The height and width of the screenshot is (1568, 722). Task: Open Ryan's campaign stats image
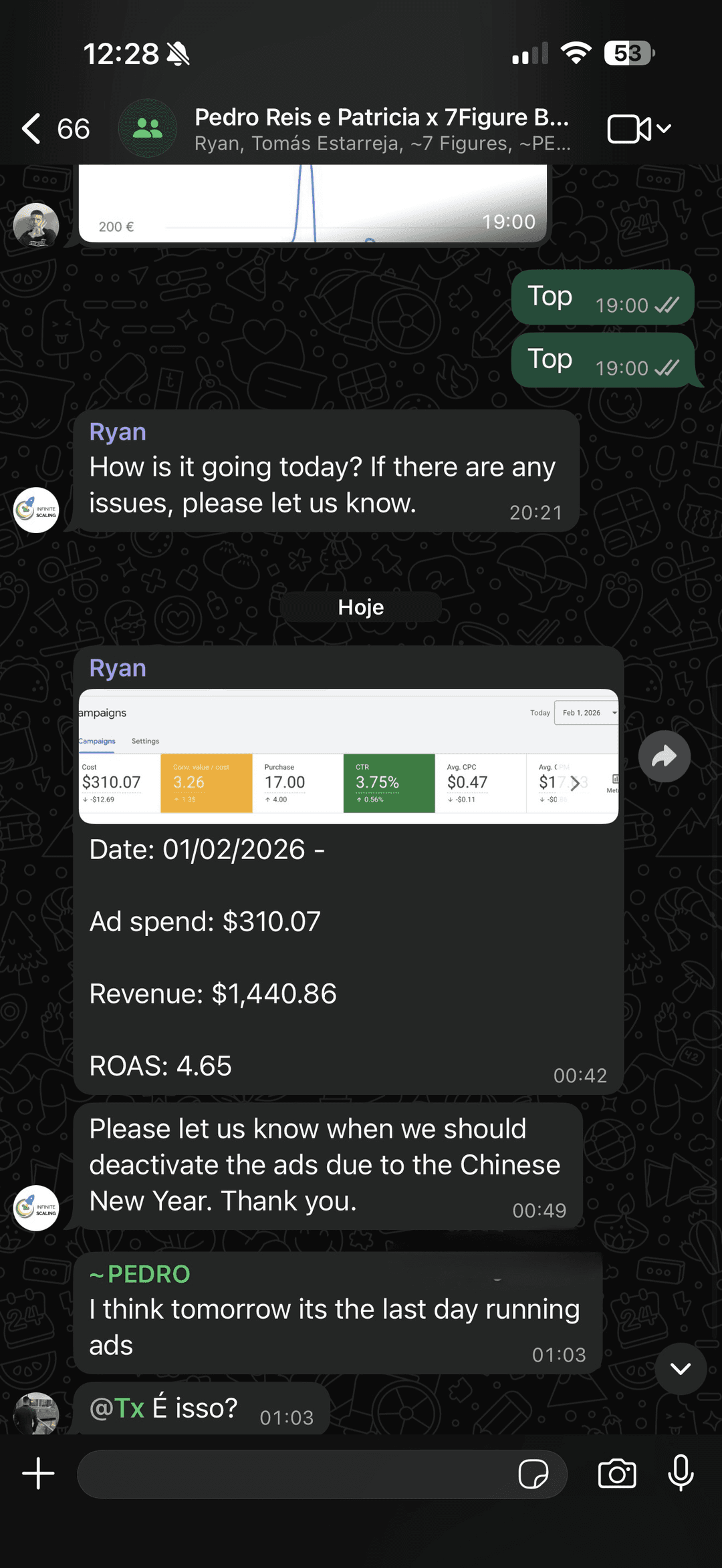coord(348,756)
